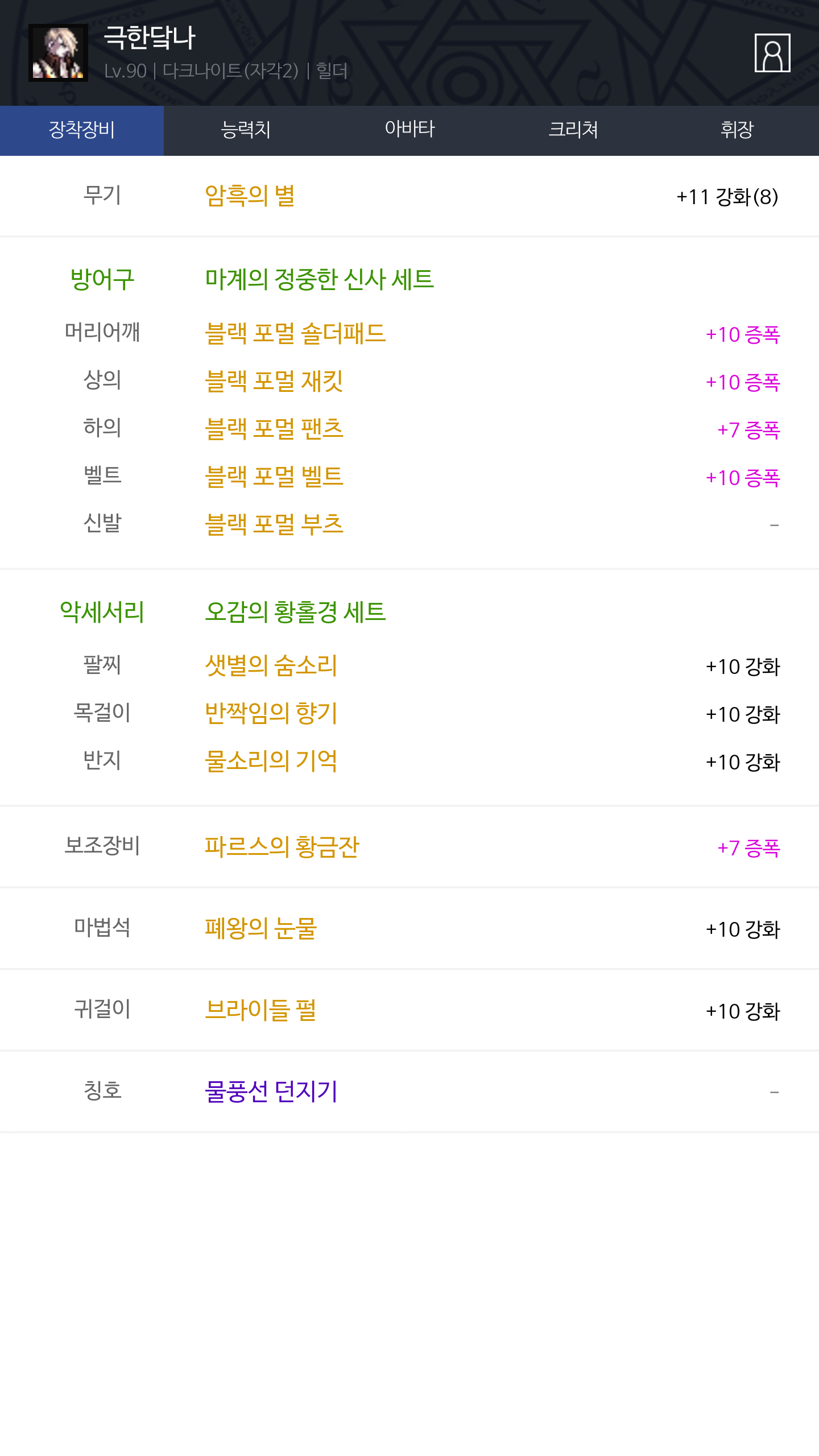View the 마계의 정중한 신사 세트 set
This screenshot has height=1456, width=819.
click(x=320, y=279)
